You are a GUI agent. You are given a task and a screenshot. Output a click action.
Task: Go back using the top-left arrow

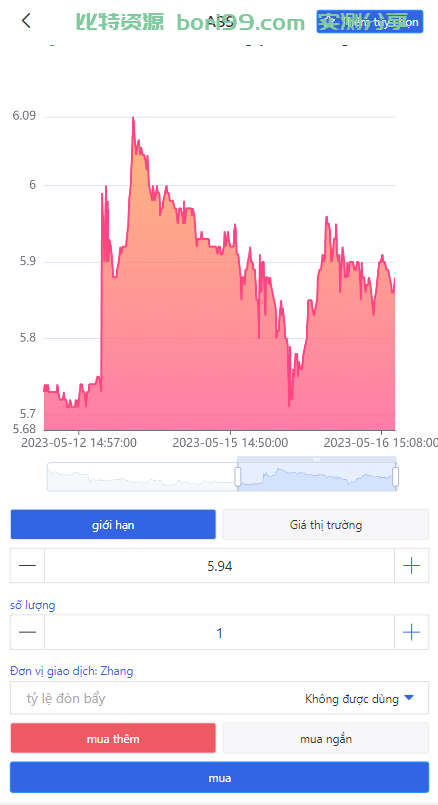[x=26, y=21]
